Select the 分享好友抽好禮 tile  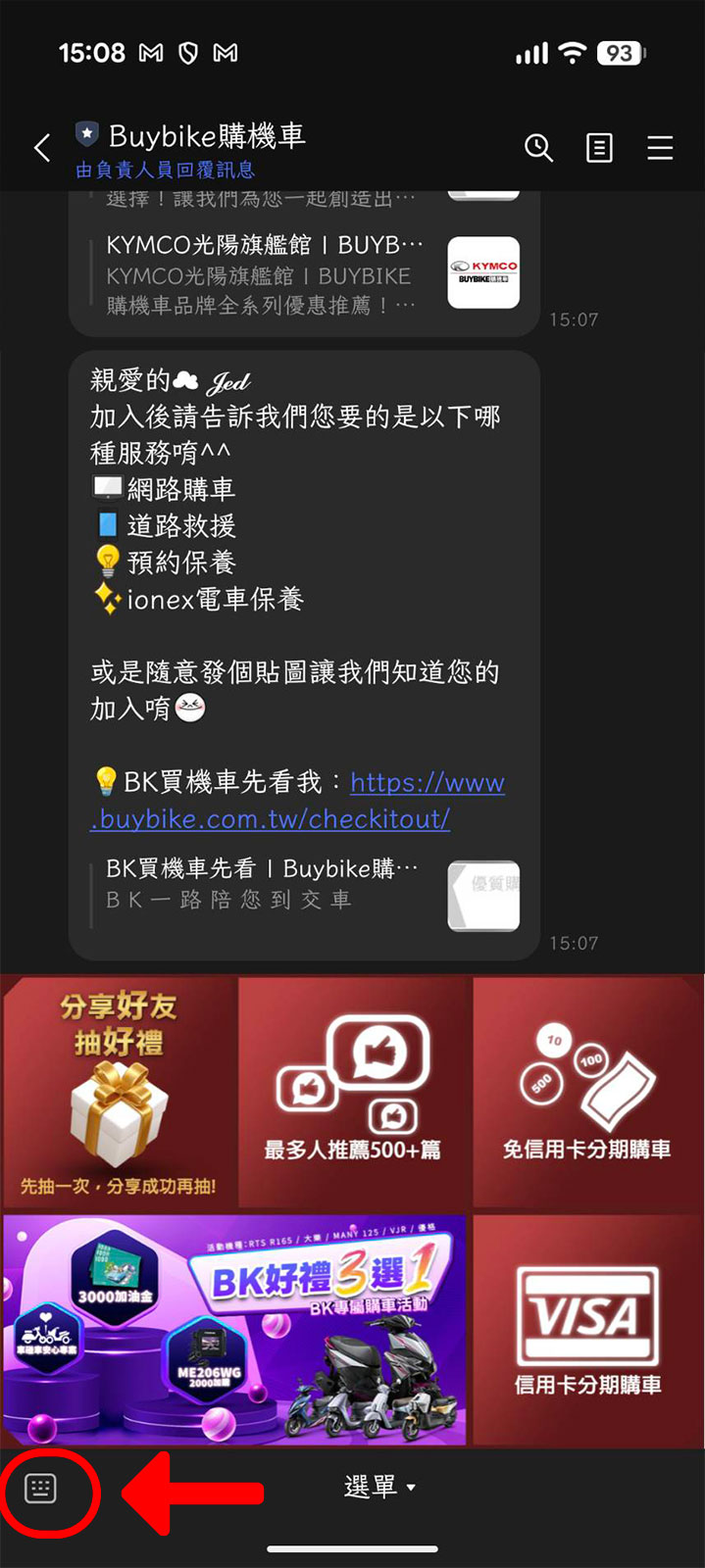pyautogui.click(x=120, y=1092)
